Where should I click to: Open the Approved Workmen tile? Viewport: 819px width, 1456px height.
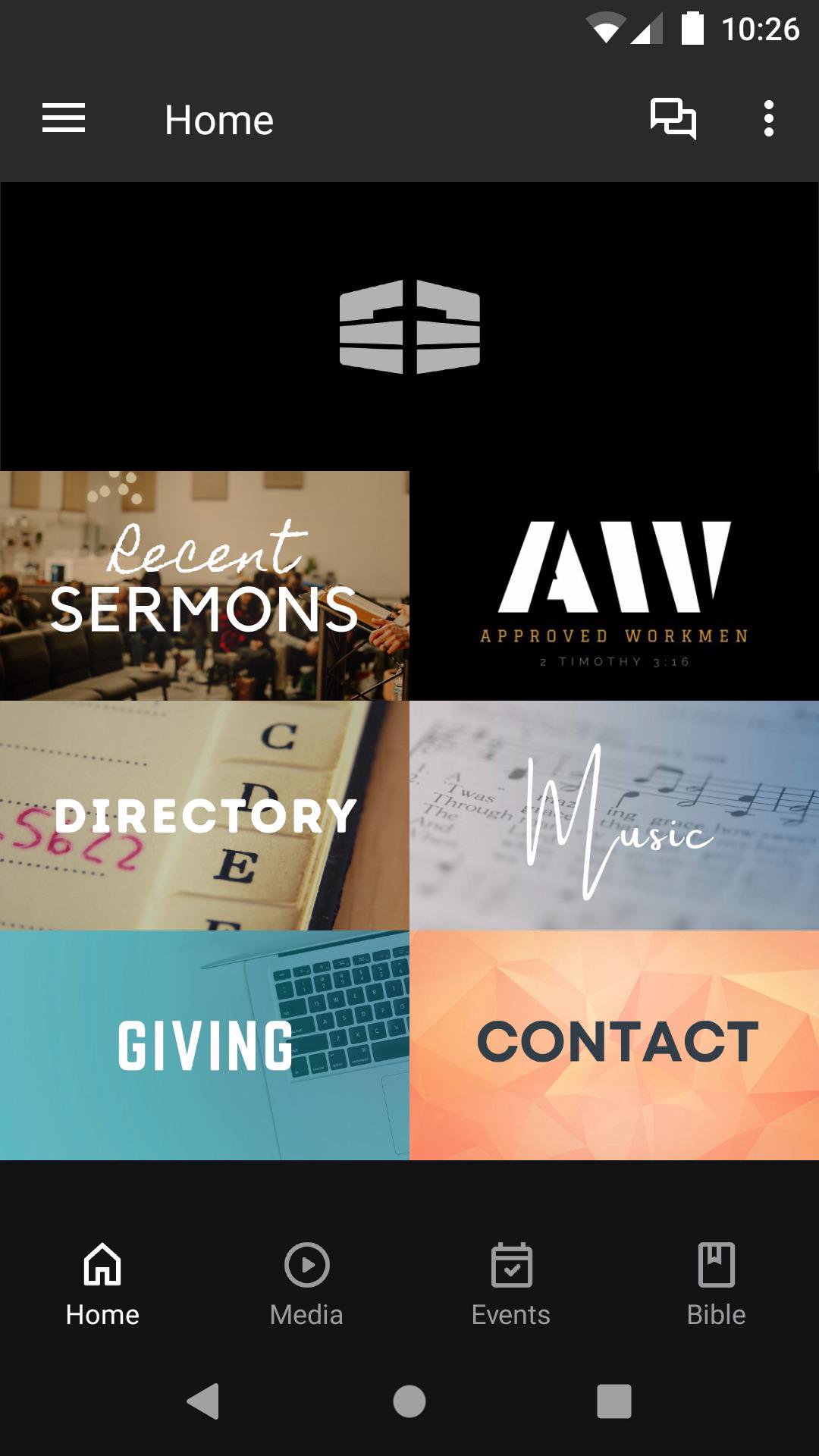[614, 585]
